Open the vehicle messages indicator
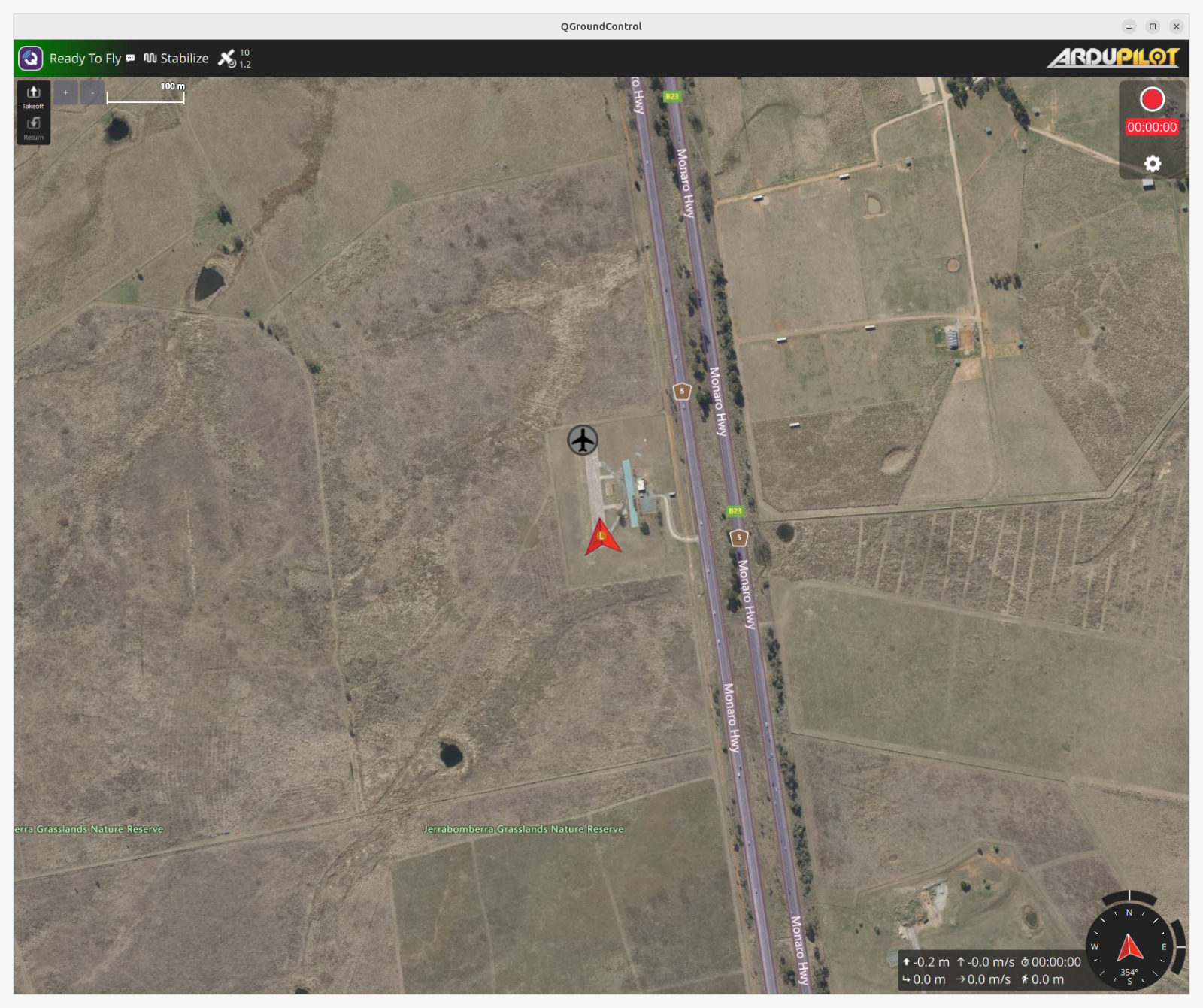 coord(131,59)
